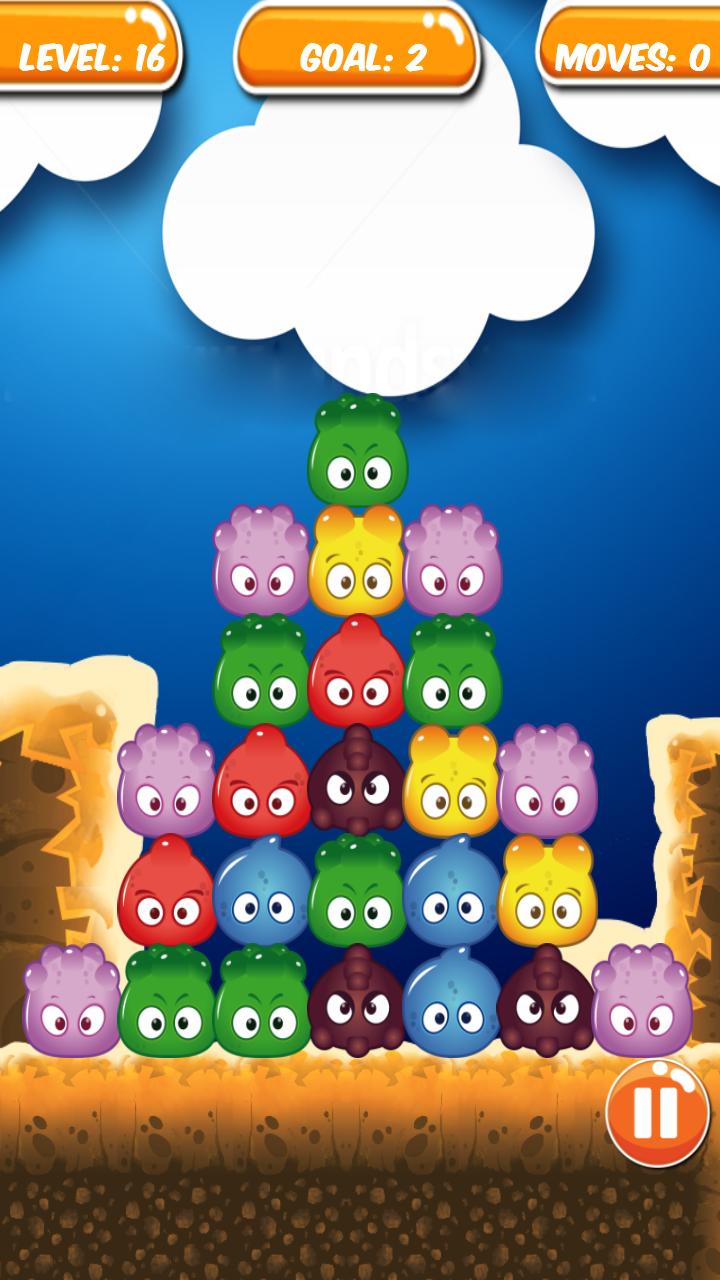Pause the game

(x=657, y=1112)
